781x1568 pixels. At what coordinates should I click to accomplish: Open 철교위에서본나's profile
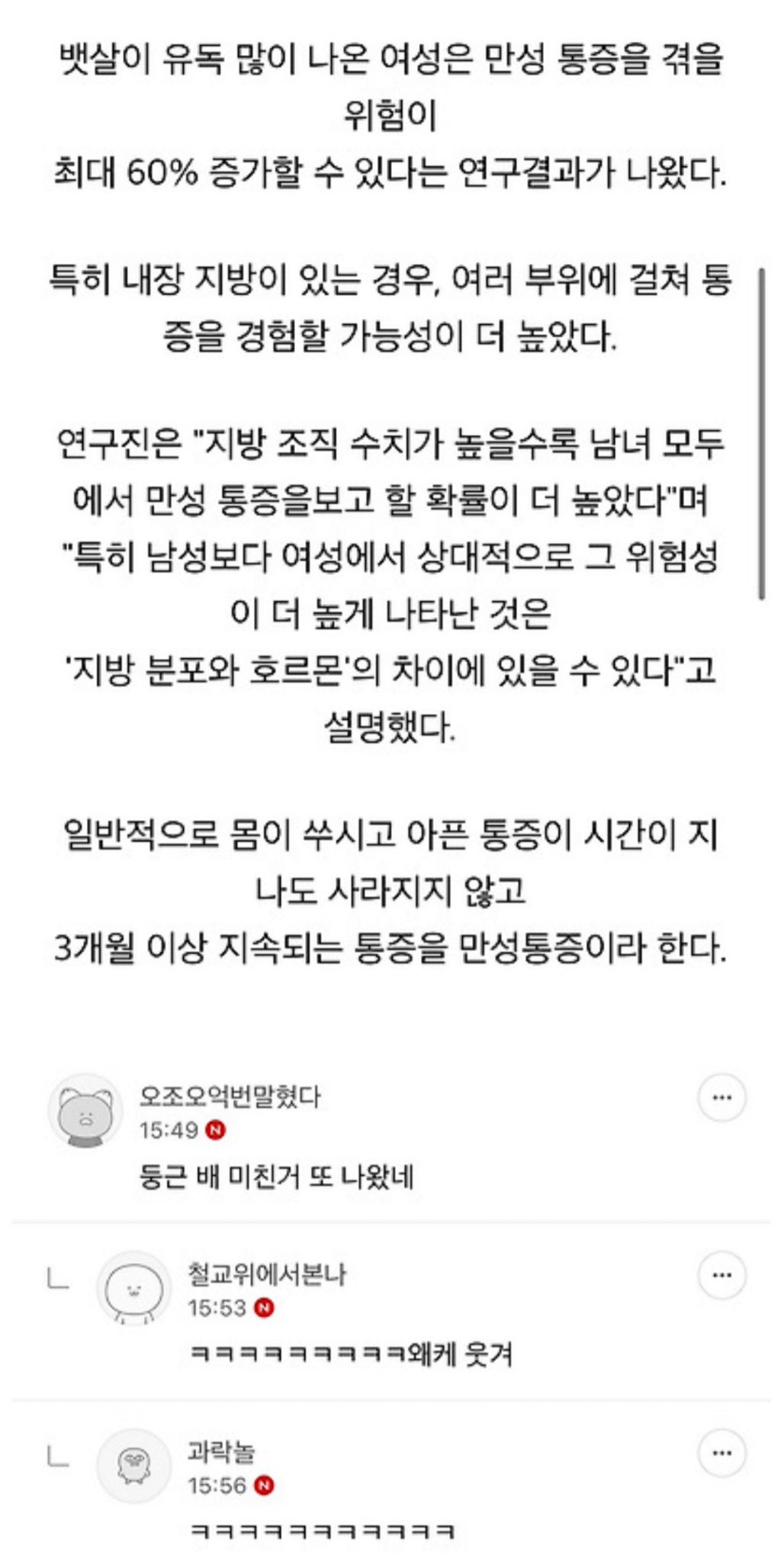pyautogui.click(x=134, y=1289)
